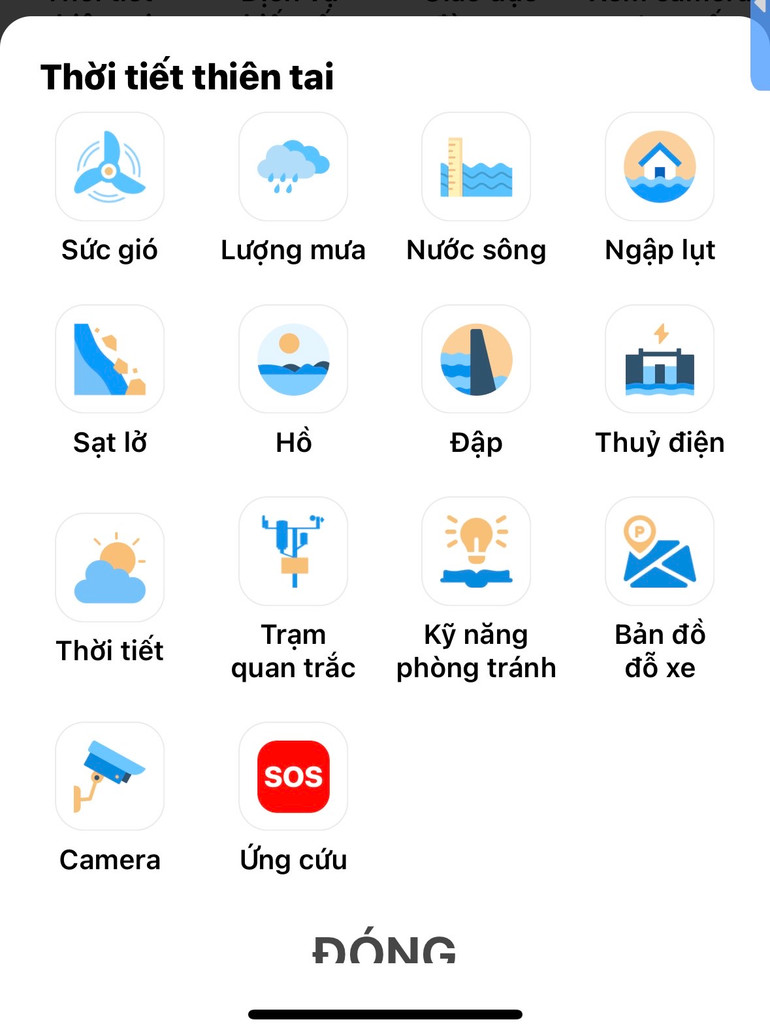770x1035 pixels.
Task: Tap the SOS Ứng cứu emergency icon
Action: coord(293,776)
